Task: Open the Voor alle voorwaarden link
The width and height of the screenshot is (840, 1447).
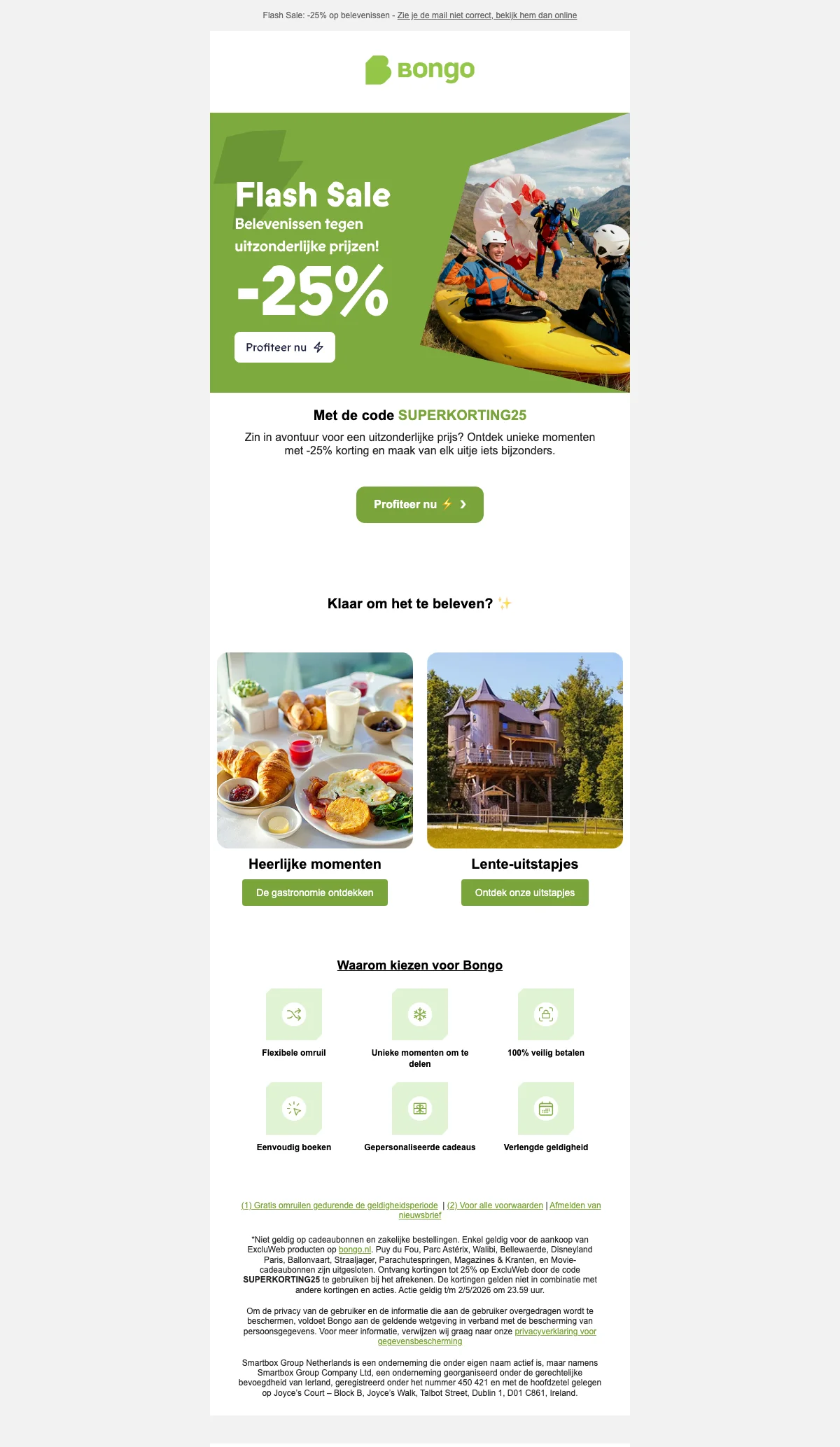Action: click(x=495, y=1205)
